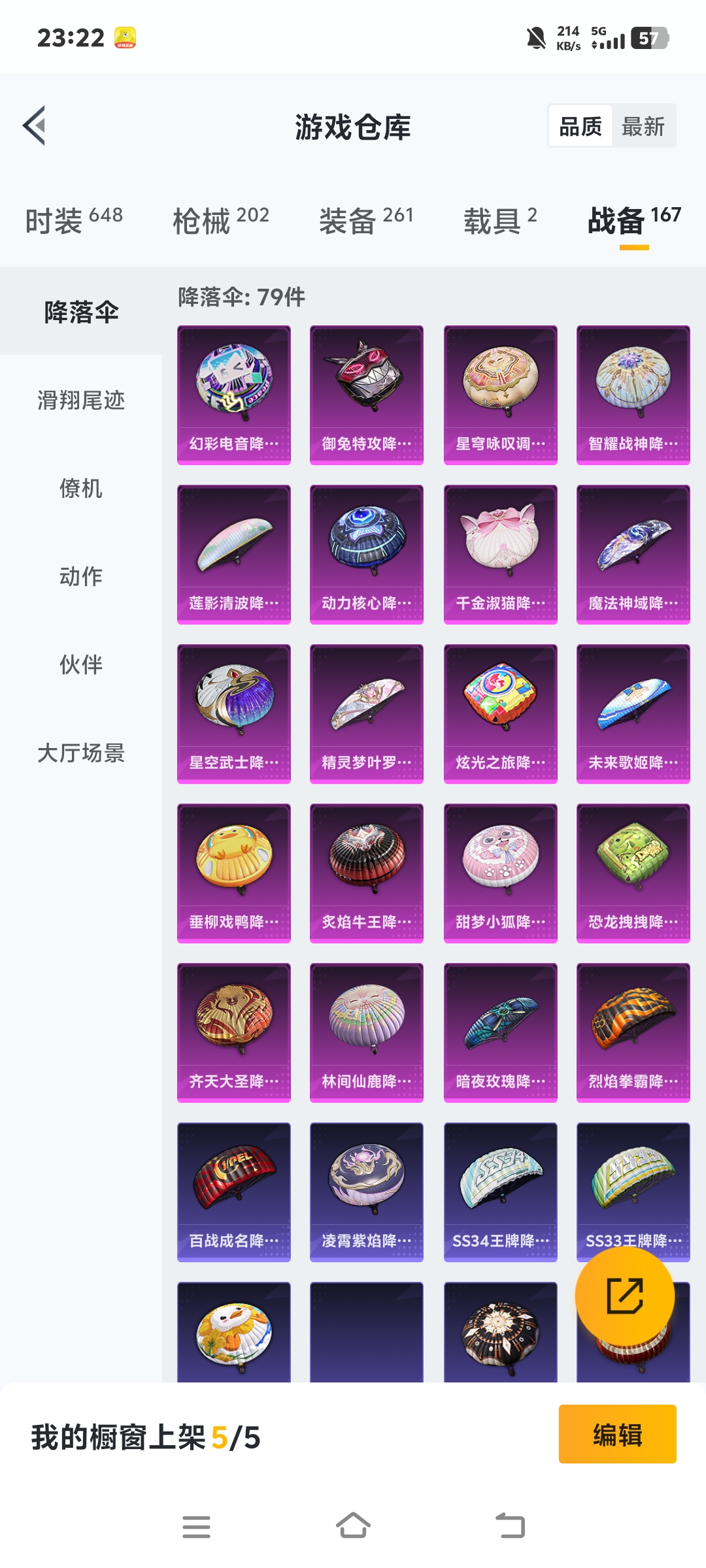Switch to the 时装 tab
706x1568 pixels.
coord(73,221)
